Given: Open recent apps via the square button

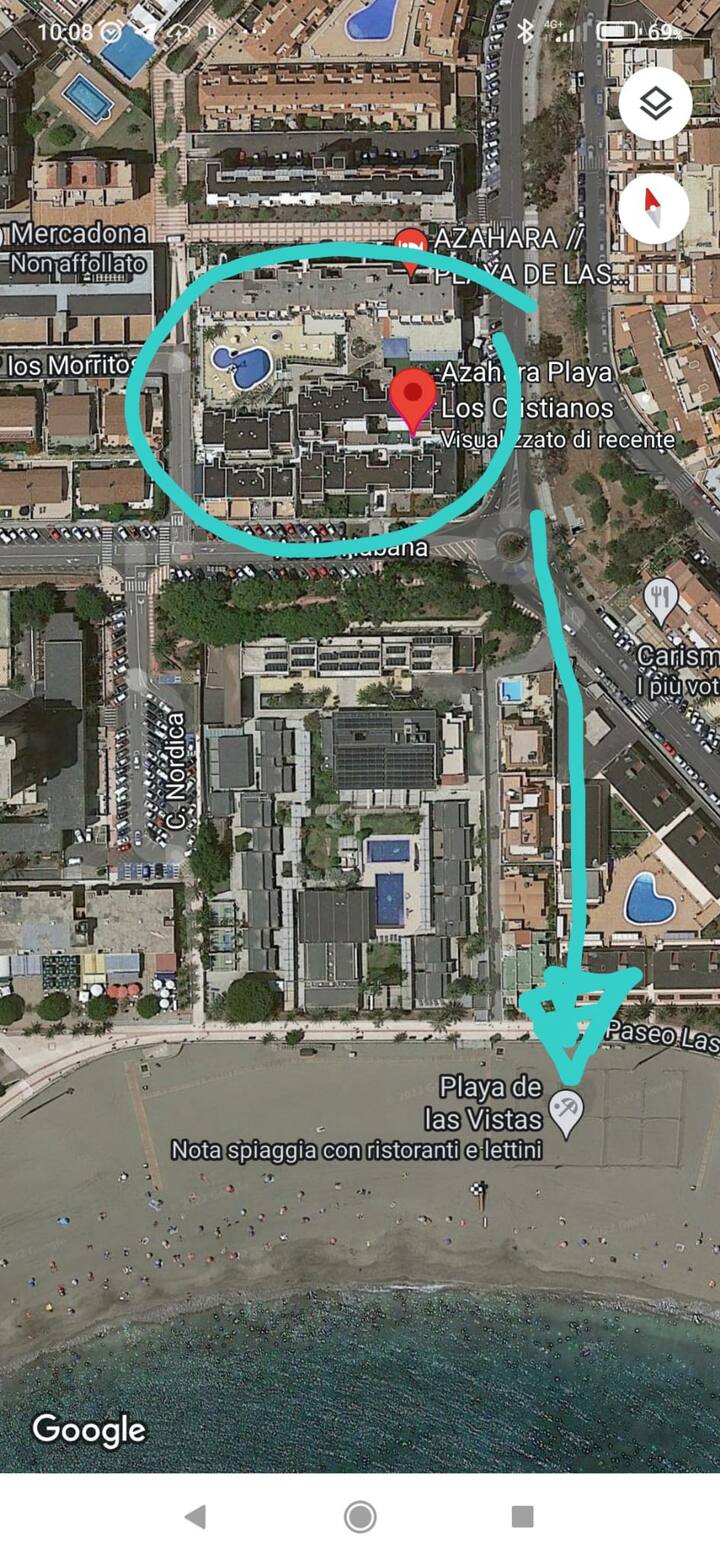Looking at the screenshot, I should pyautogui.click(x=522, y=1516).
